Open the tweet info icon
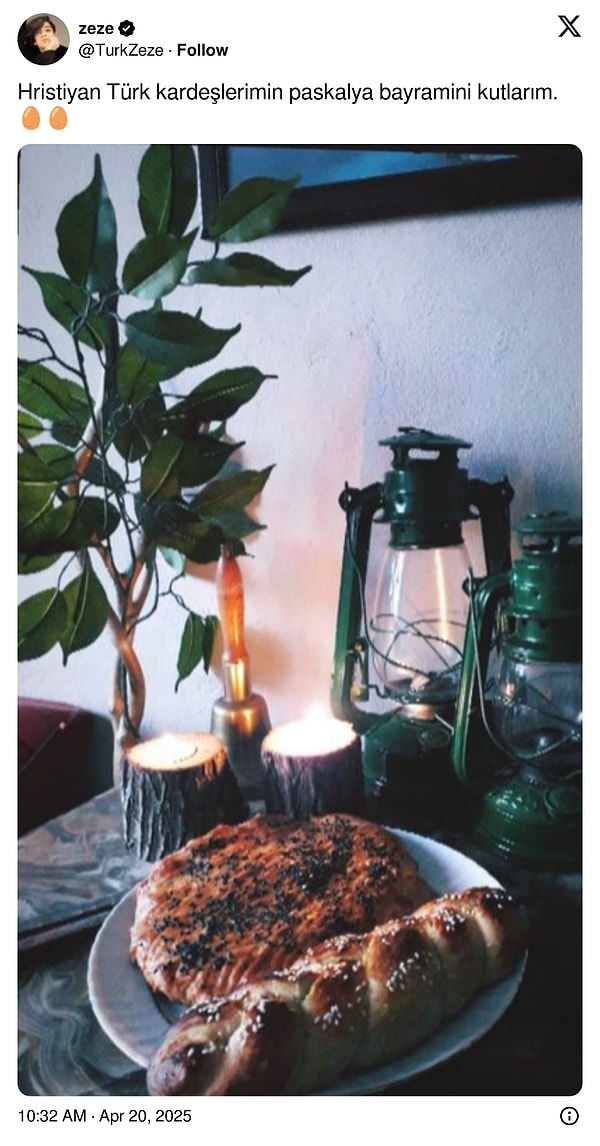 [x=569, y=1116]
